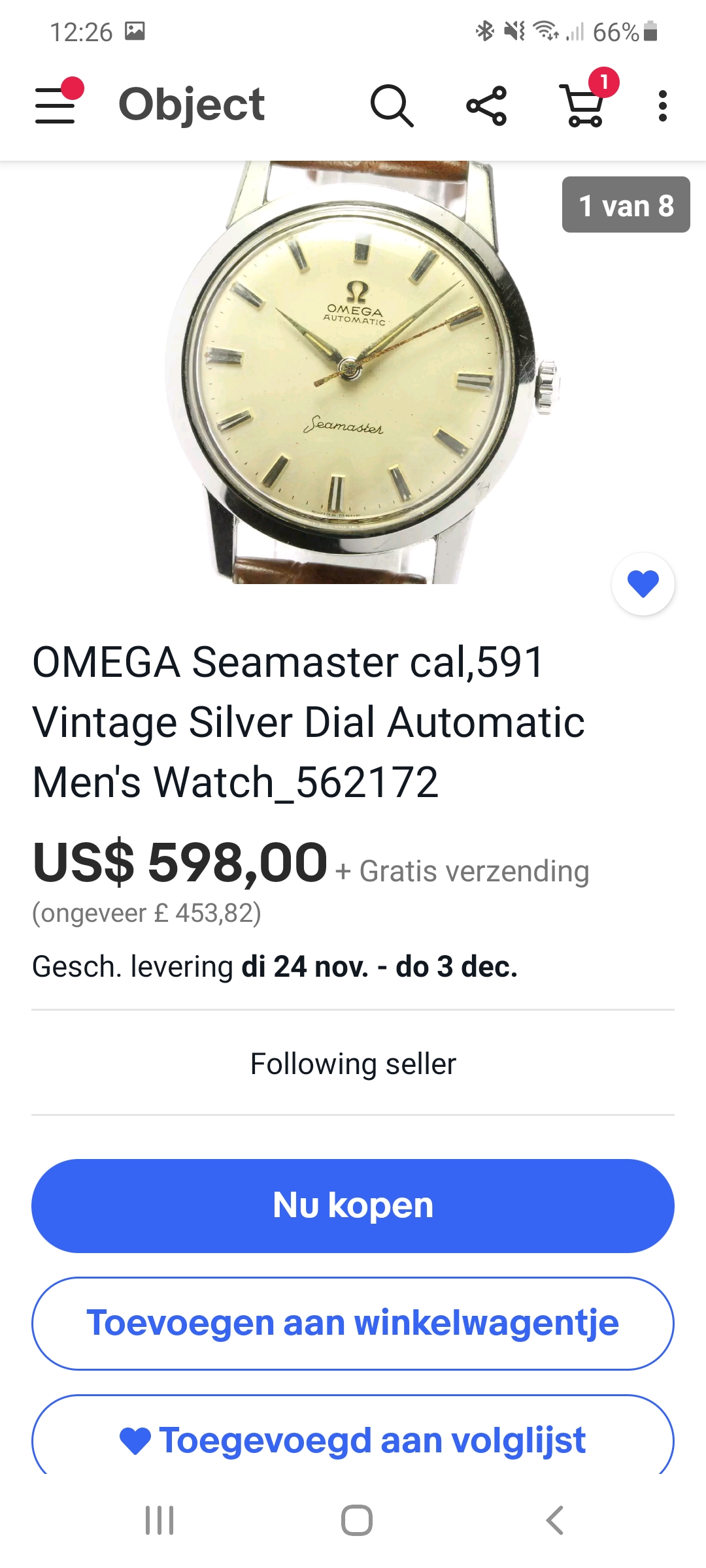Tap Toegevoegd aan volglijst button
Viewport: 706px width, 1568px height.
pyautogui.click(x=353, y=1439)
